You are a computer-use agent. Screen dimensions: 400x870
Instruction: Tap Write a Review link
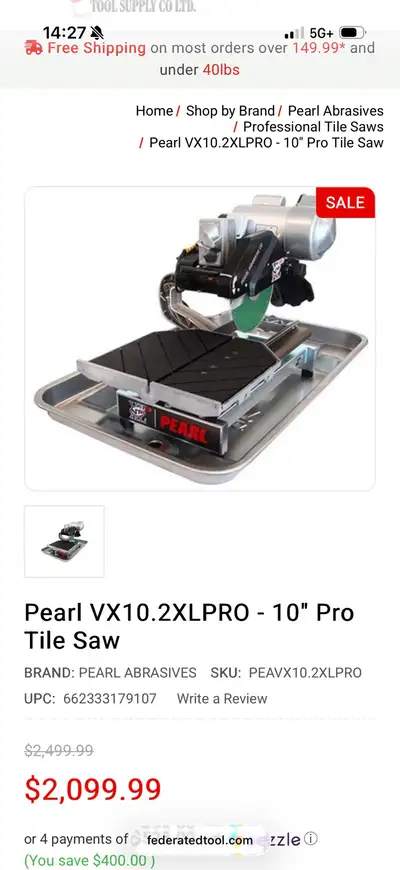click(x=222, y=699)
